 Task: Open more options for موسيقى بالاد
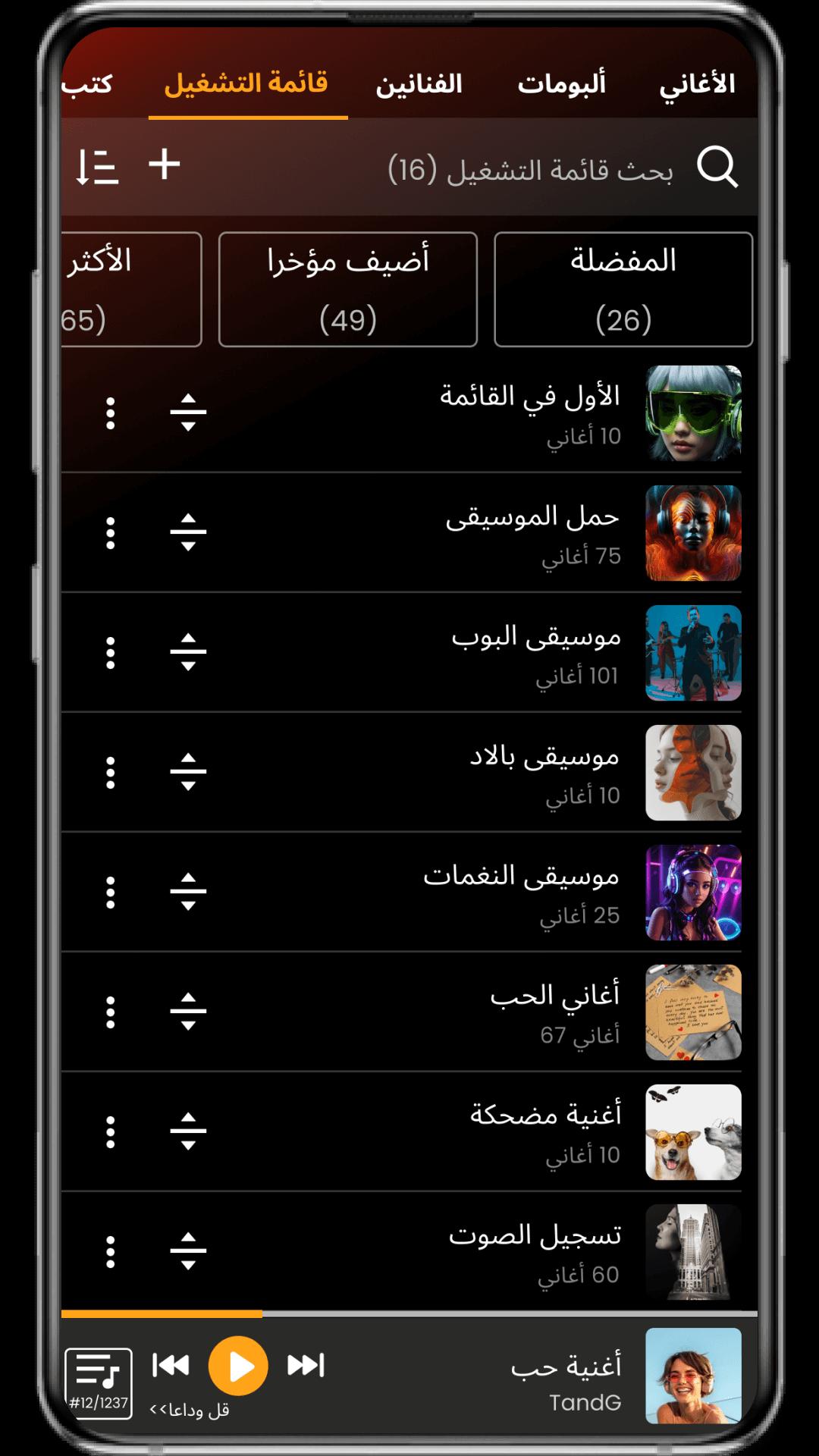[x=111, y=773]
